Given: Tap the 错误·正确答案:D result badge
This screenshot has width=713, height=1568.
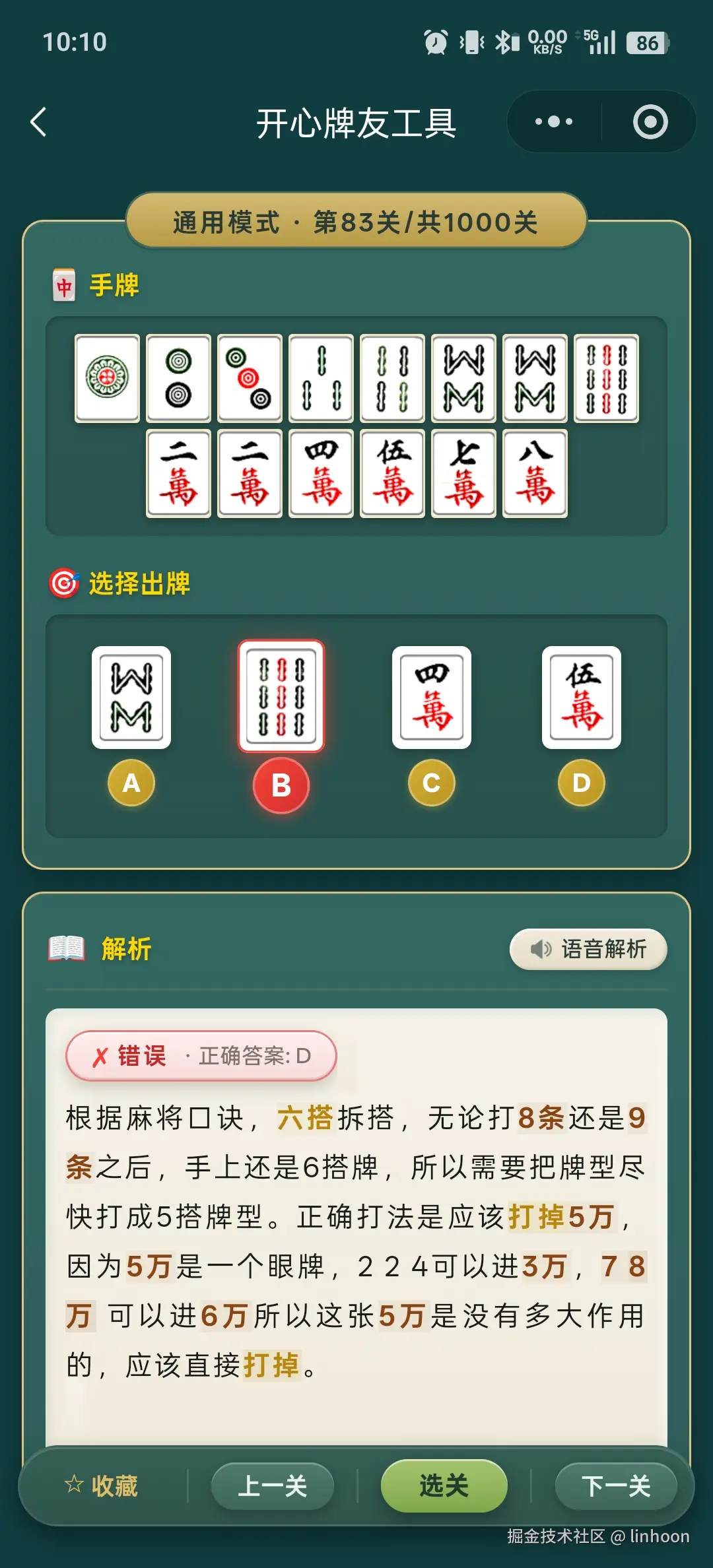Looking at the screenshot, I should coord(201,1055).
